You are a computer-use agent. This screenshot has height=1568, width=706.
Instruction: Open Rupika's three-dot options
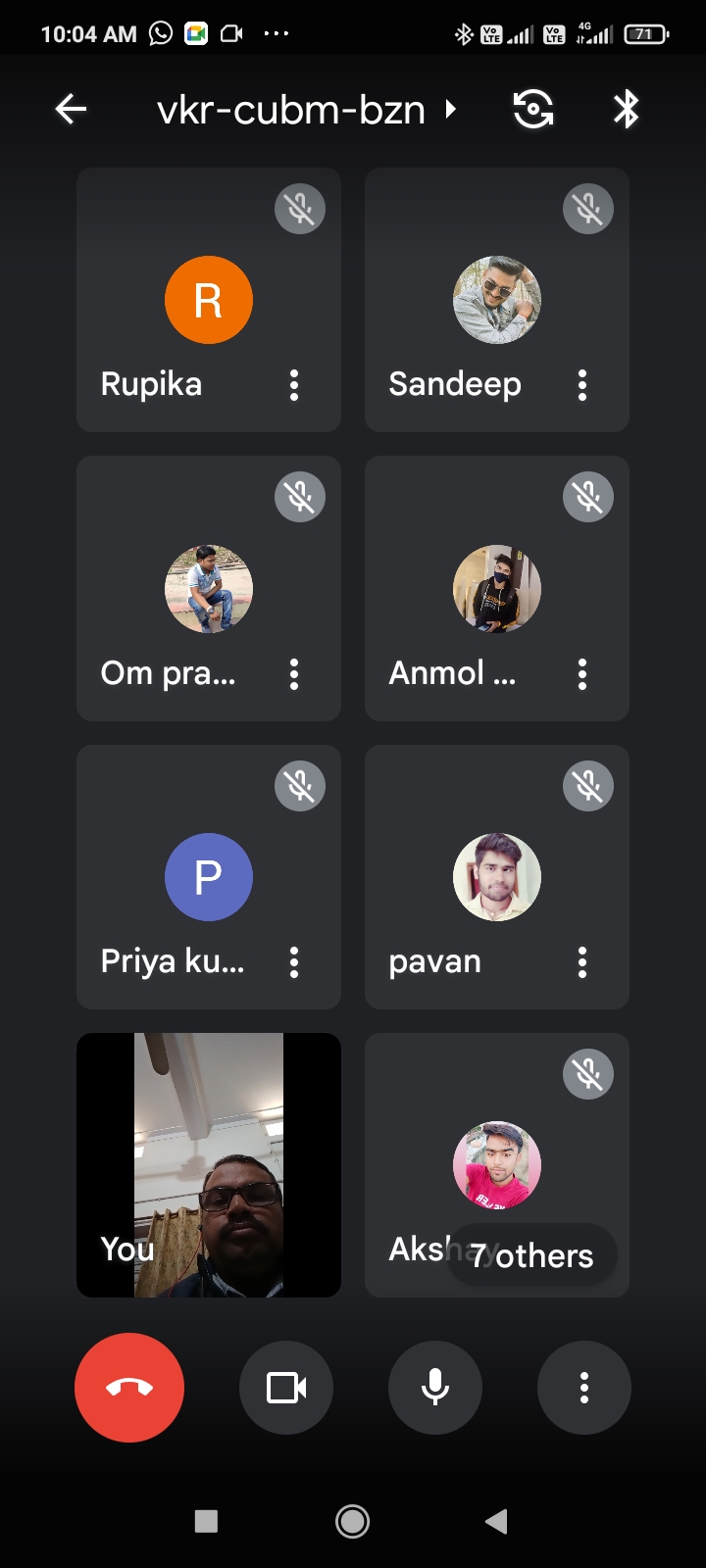[294, 385]
